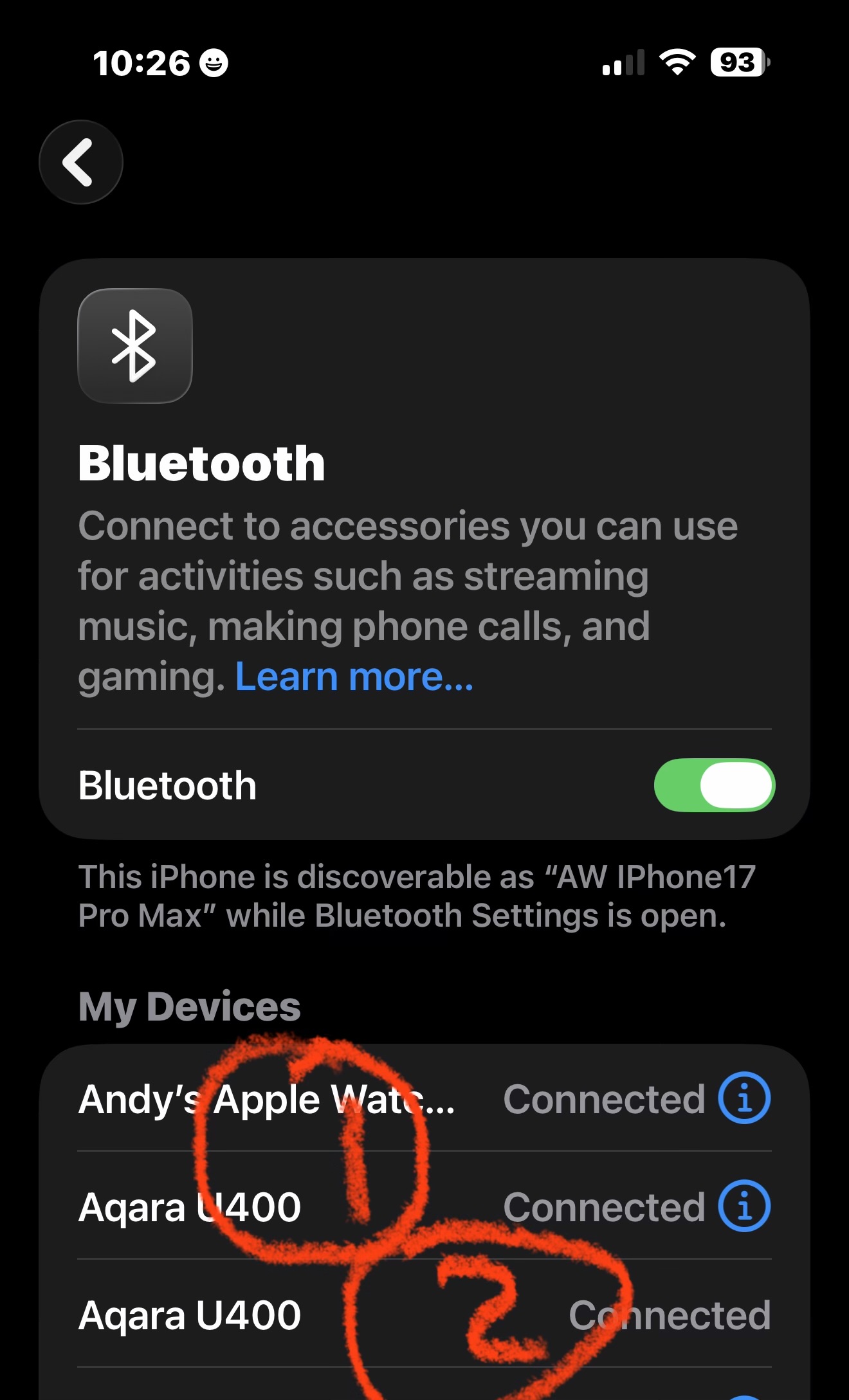
Task: Open the info icon beside Aqara U400
Action: pyautogui.click(x=744, y=1206)
